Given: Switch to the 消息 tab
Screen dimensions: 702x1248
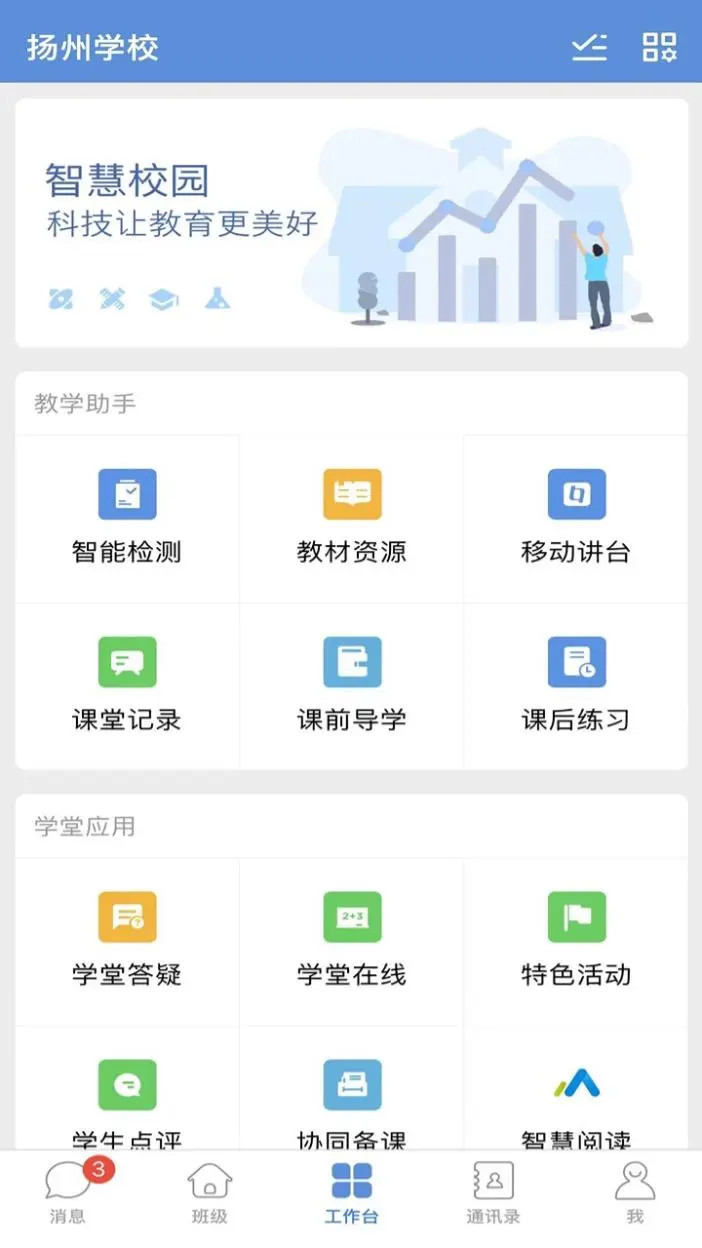Looking at the screenshot, I should tap(68, 1194).
